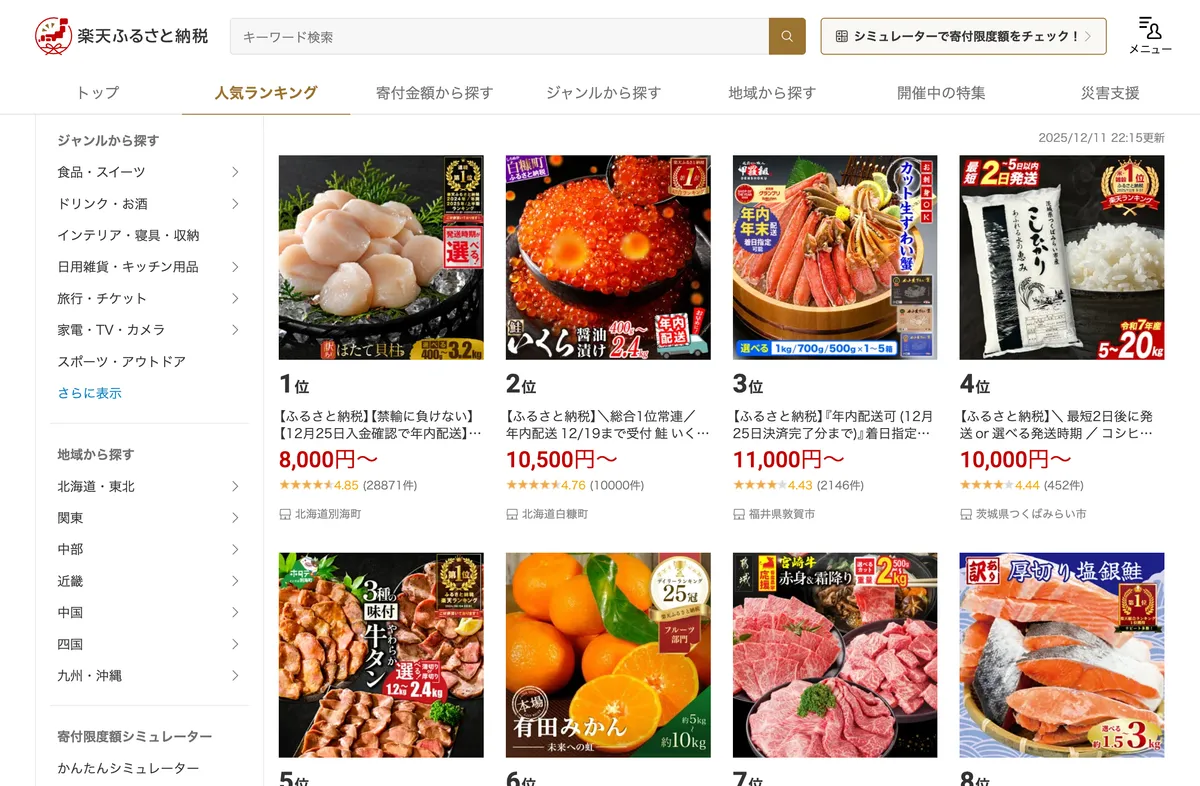
Task: View the rank 4 こしひかり rice product
Action: tap(1061, 257)
